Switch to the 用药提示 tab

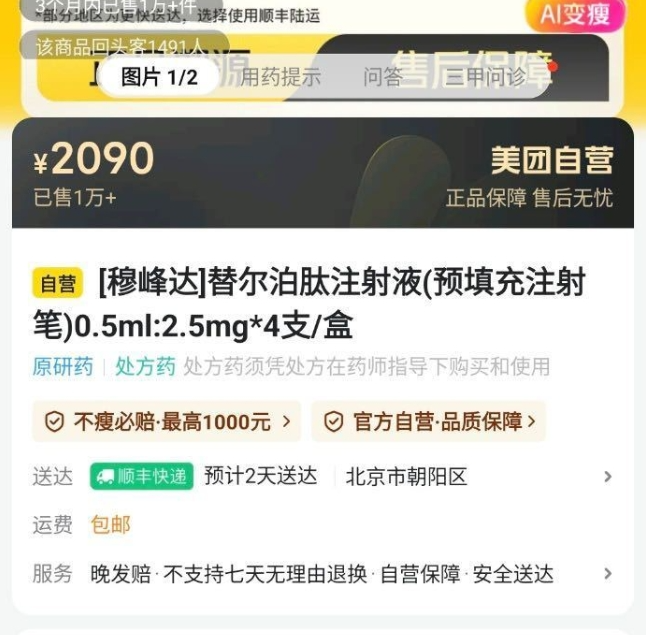281,77
